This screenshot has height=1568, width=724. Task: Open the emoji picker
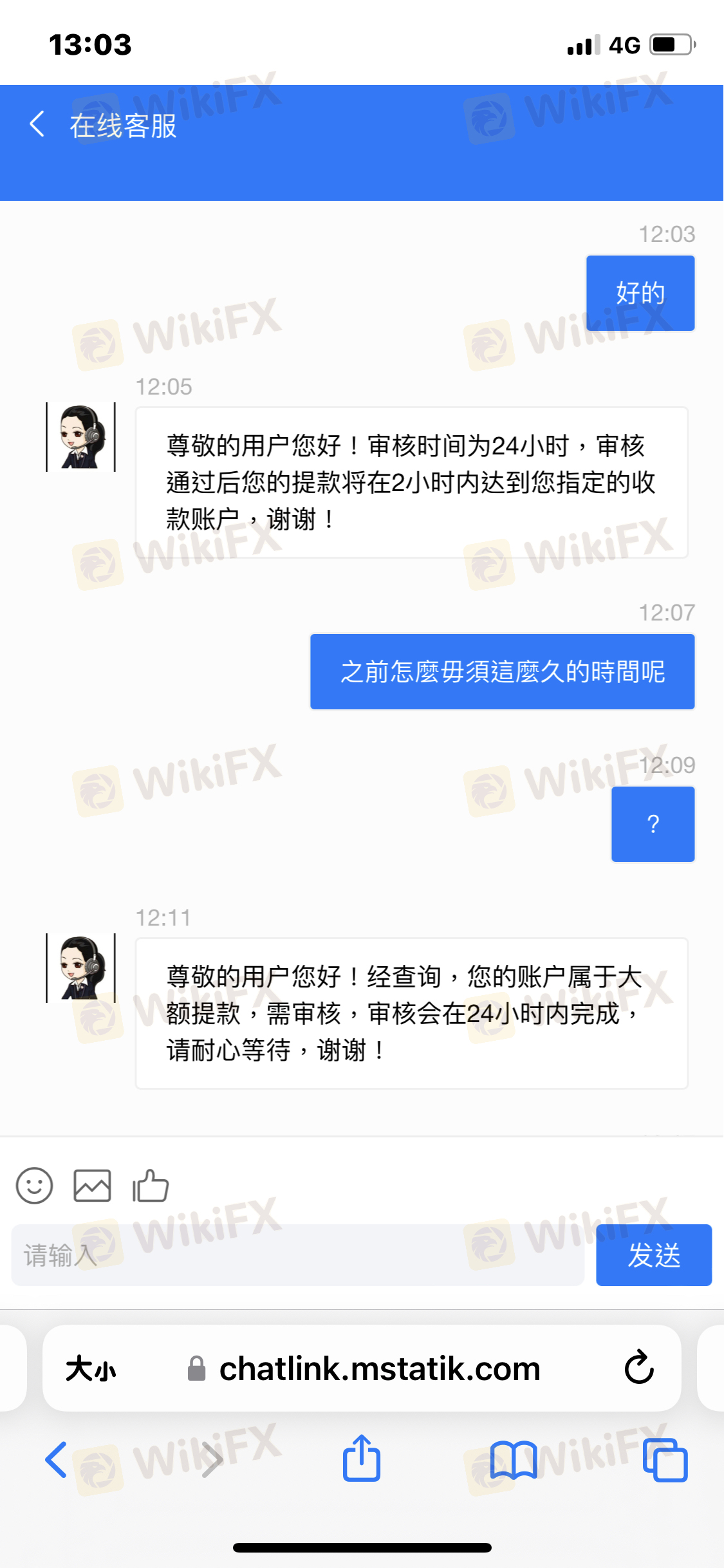[x=34, y=1186]
